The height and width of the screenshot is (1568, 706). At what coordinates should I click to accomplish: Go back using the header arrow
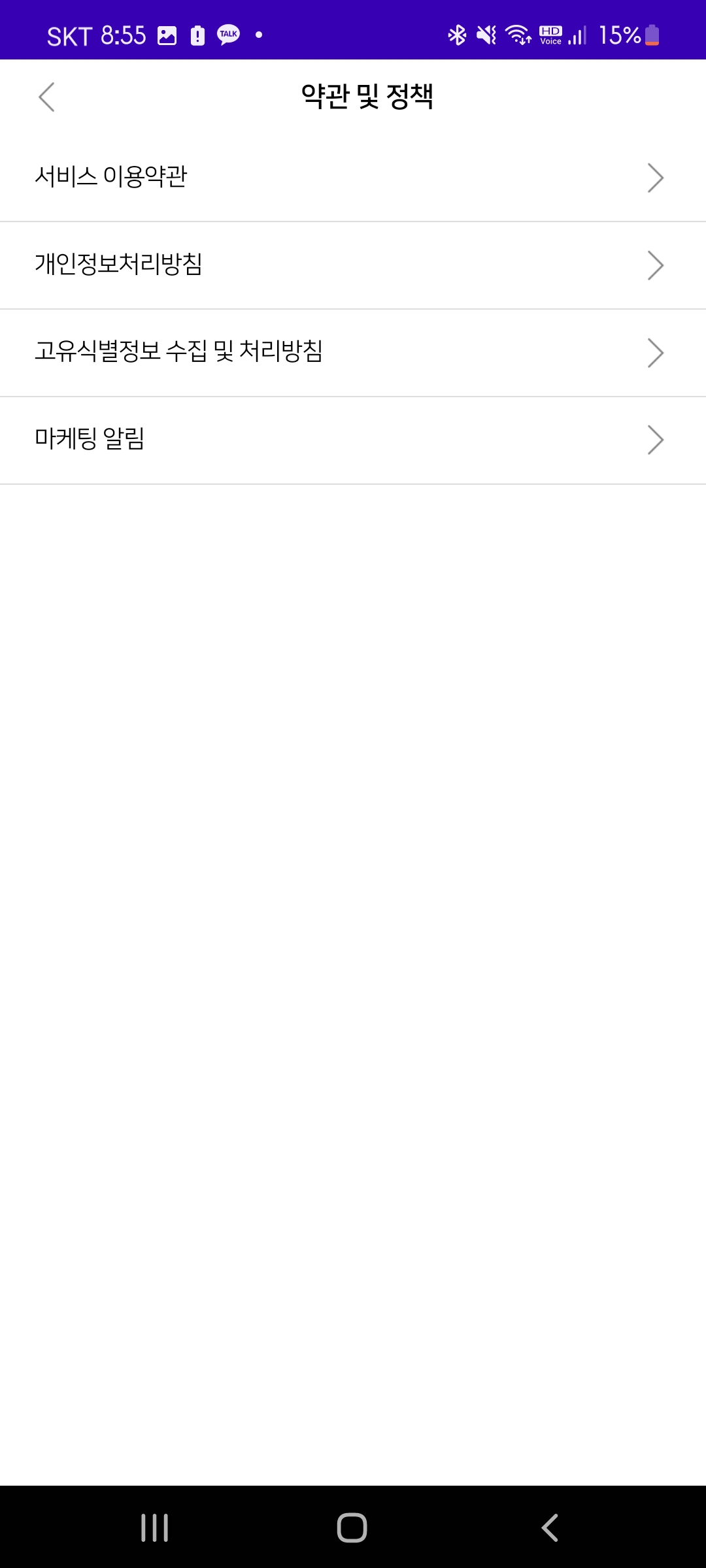pos(46,97)
